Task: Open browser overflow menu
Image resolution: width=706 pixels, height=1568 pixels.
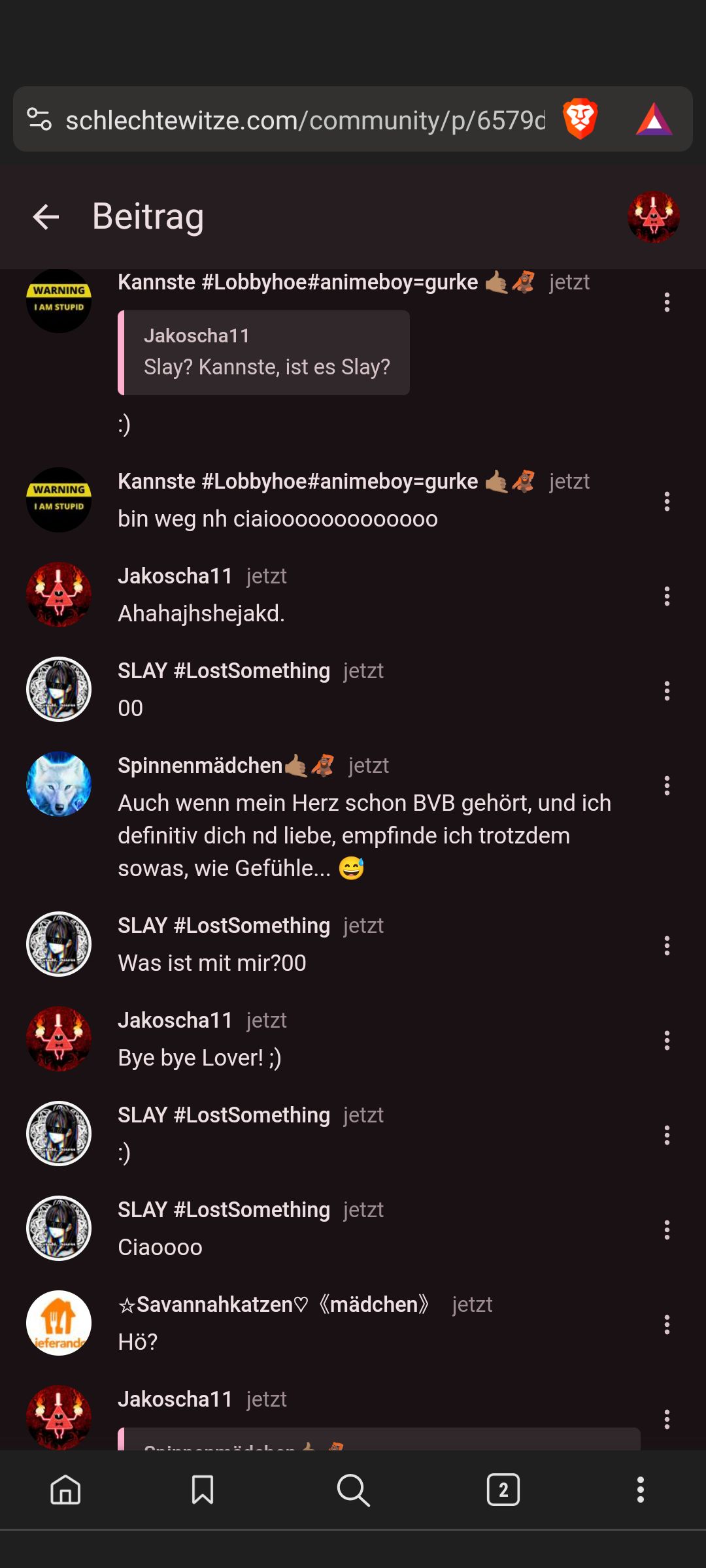Action: [640, 1490]
